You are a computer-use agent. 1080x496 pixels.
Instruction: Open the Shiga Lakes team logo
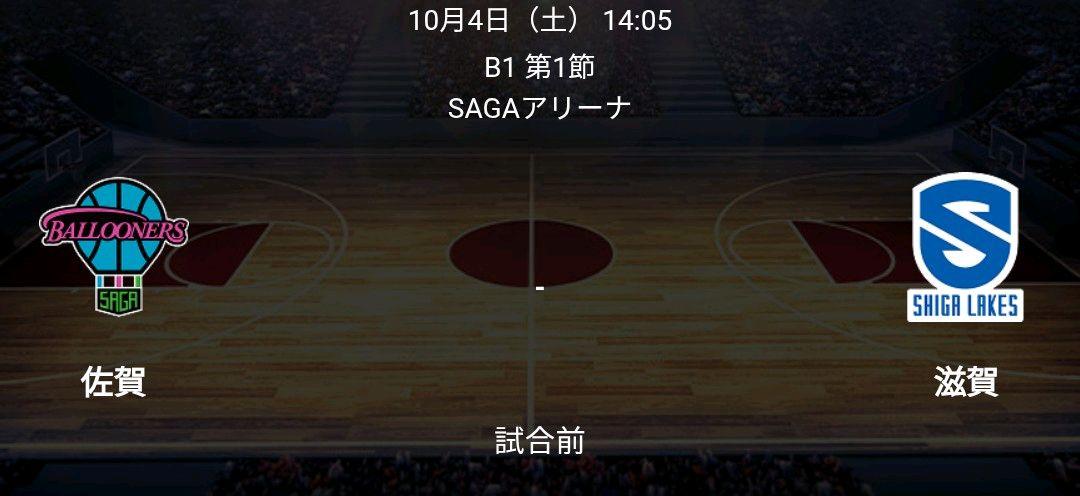(x=965, y=247)
